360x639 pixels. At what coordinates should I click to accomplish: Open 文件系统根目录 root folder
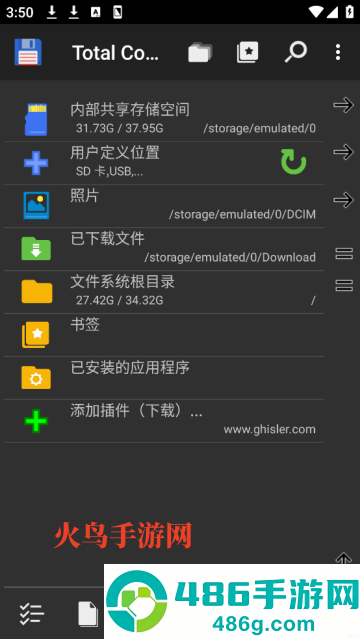point(164,292)
